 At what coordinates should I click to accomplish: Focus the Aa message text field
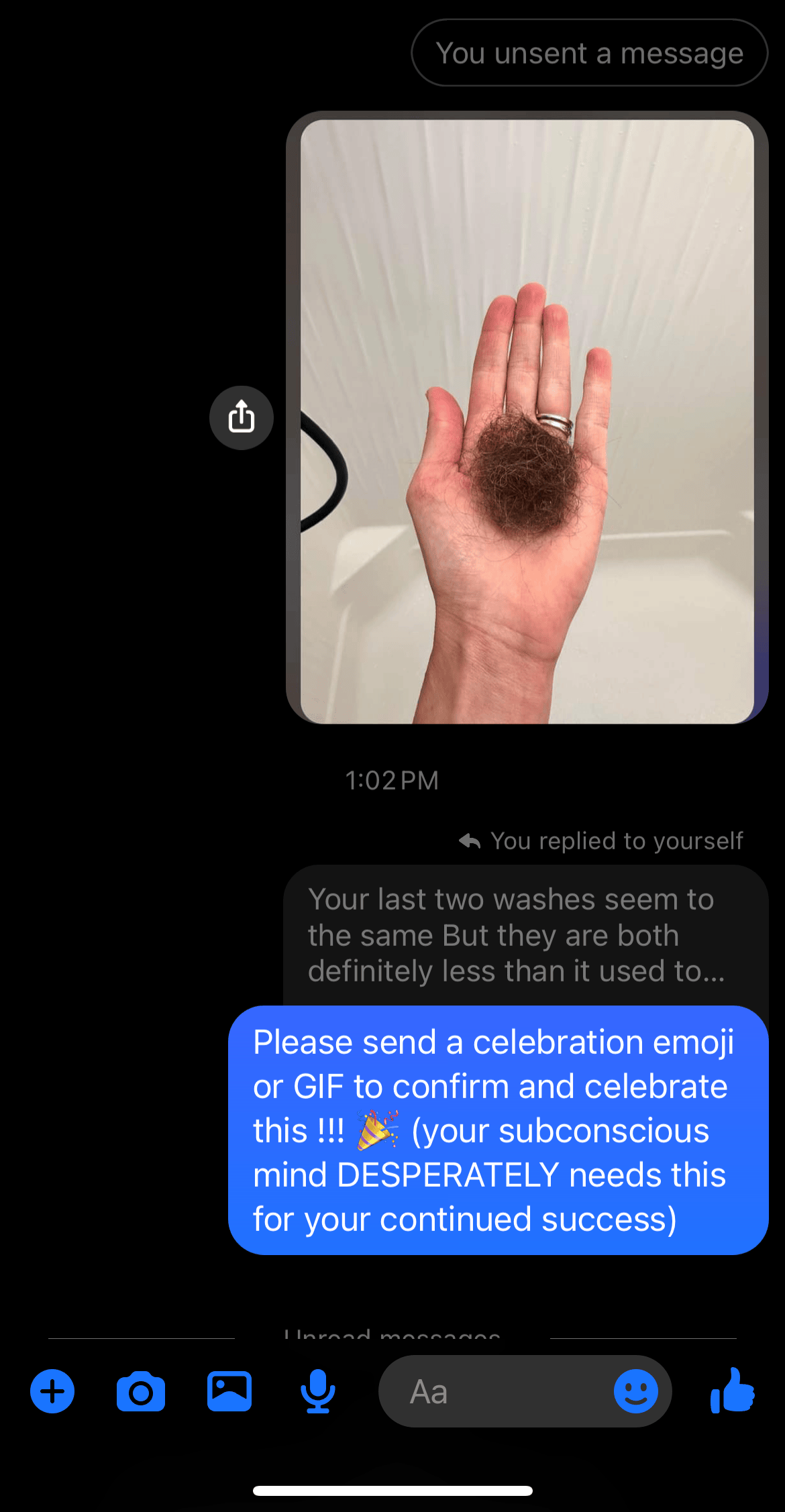(x=496, y=1391)
